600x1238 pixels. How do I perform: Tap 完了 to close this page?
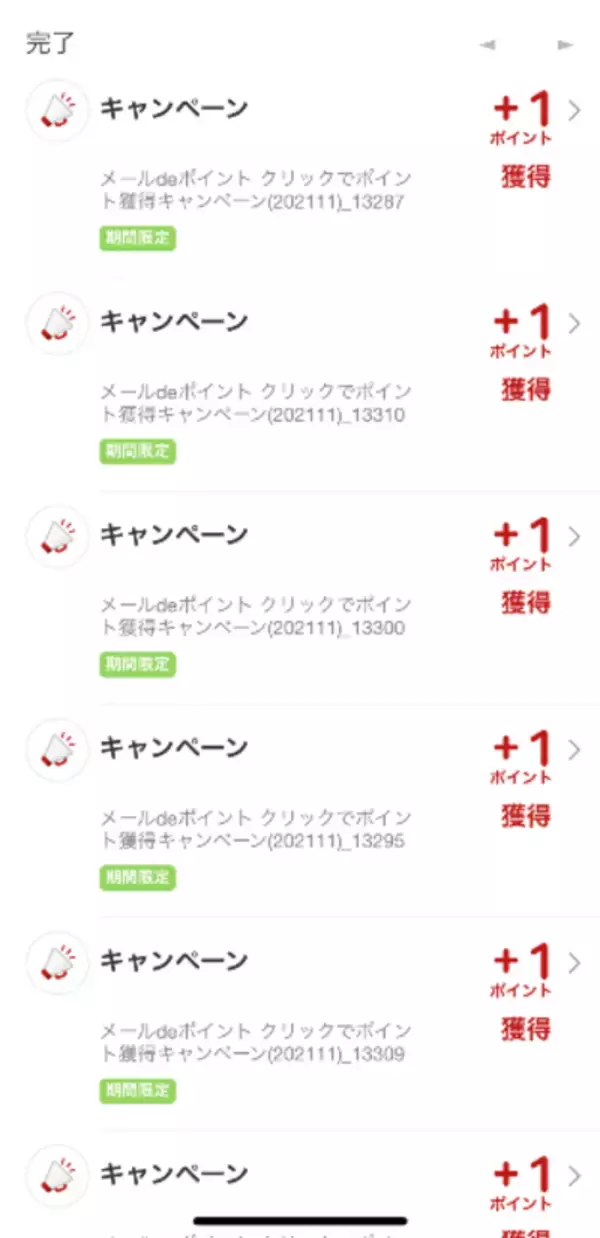tap(50, 44)
